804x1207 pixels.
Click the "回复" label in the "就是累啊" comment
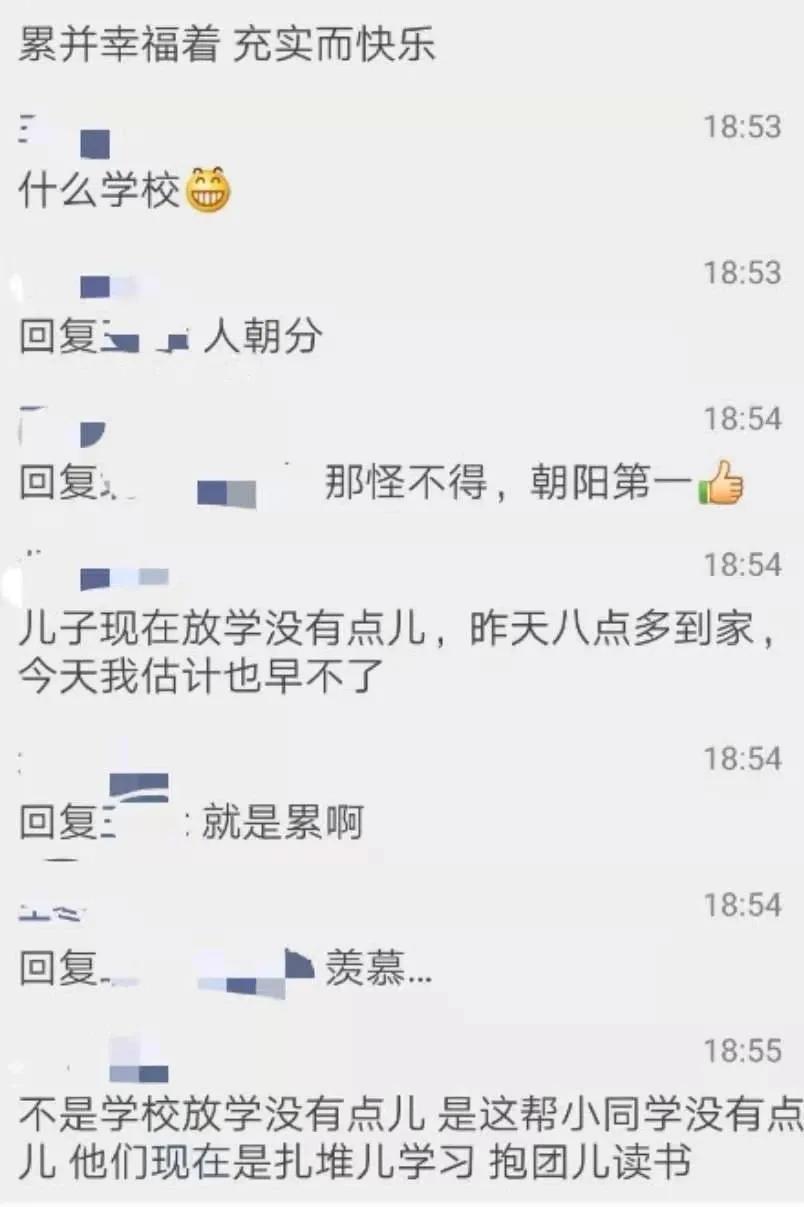48,820
